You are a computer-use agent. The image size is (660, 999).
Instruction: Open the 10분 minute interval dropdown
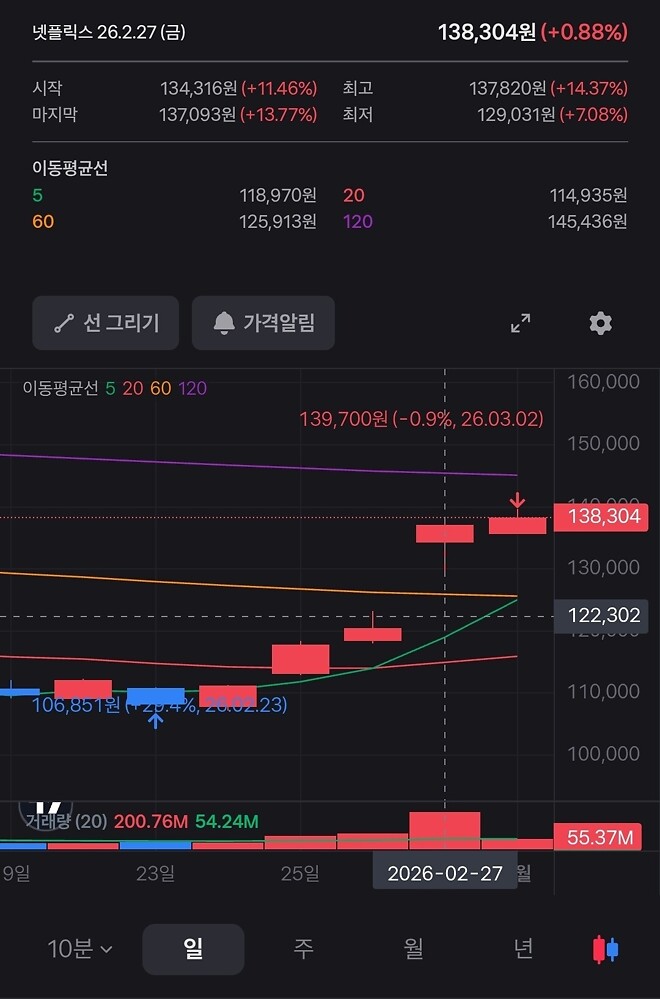click(80, 949)
